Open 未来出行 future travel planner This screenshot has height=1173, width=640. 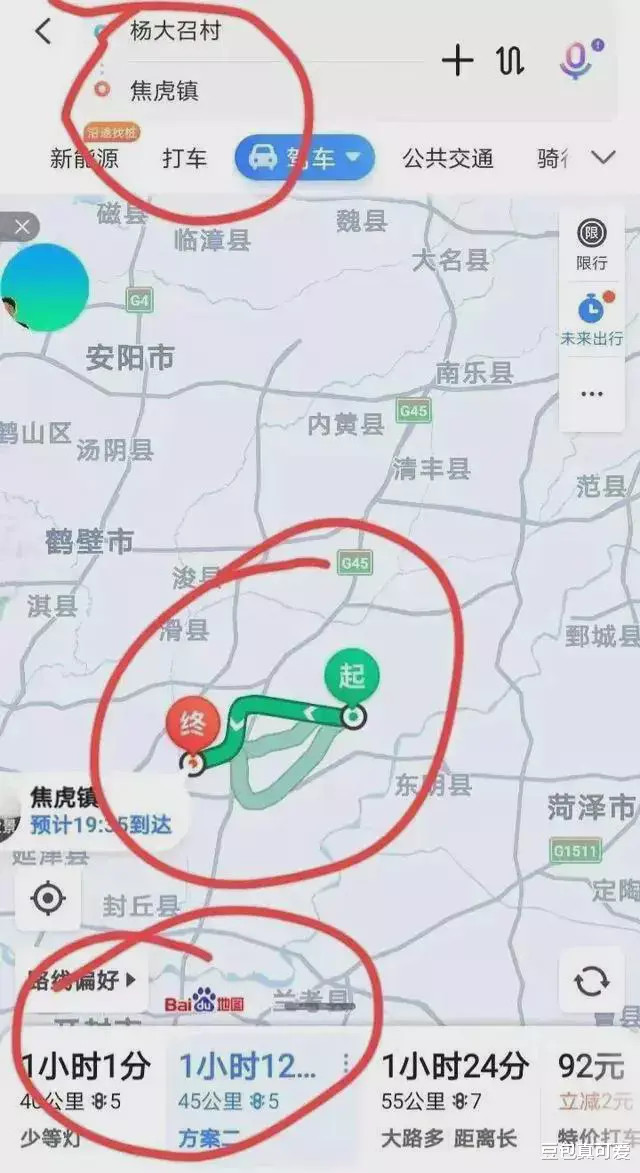pos(591,319)
